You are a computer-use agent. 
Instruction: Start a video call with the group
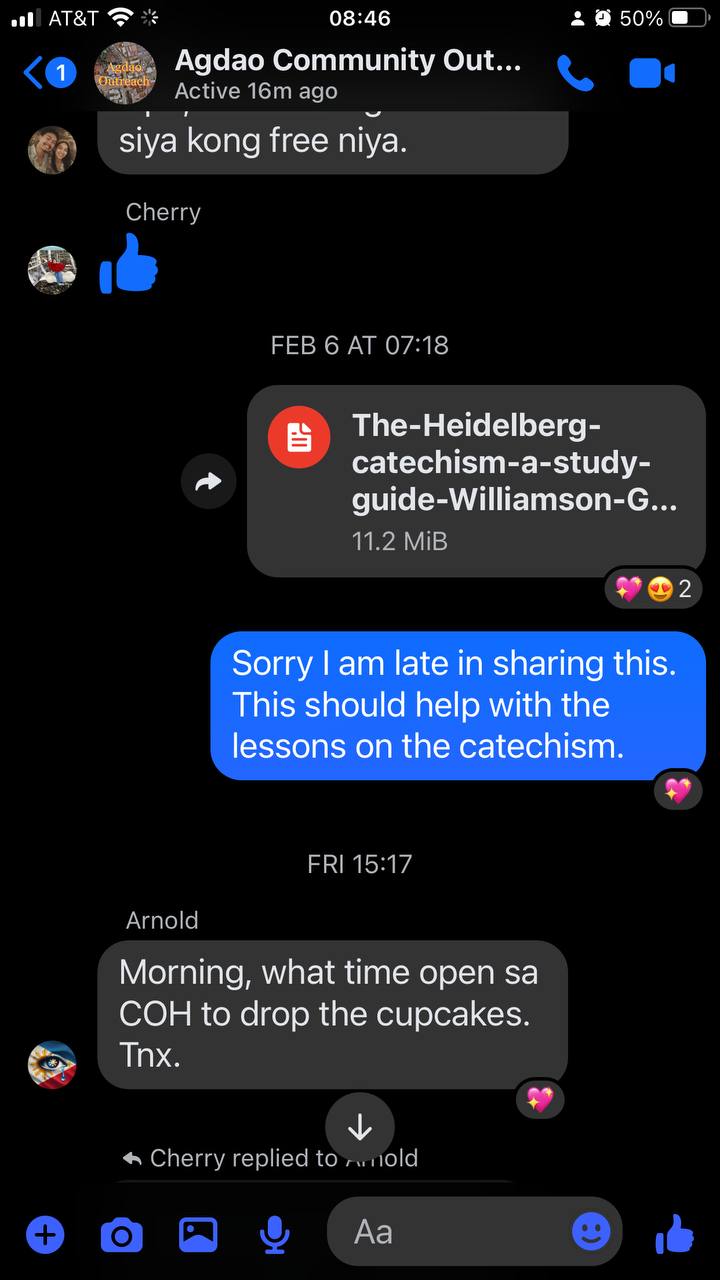(651, 73)
